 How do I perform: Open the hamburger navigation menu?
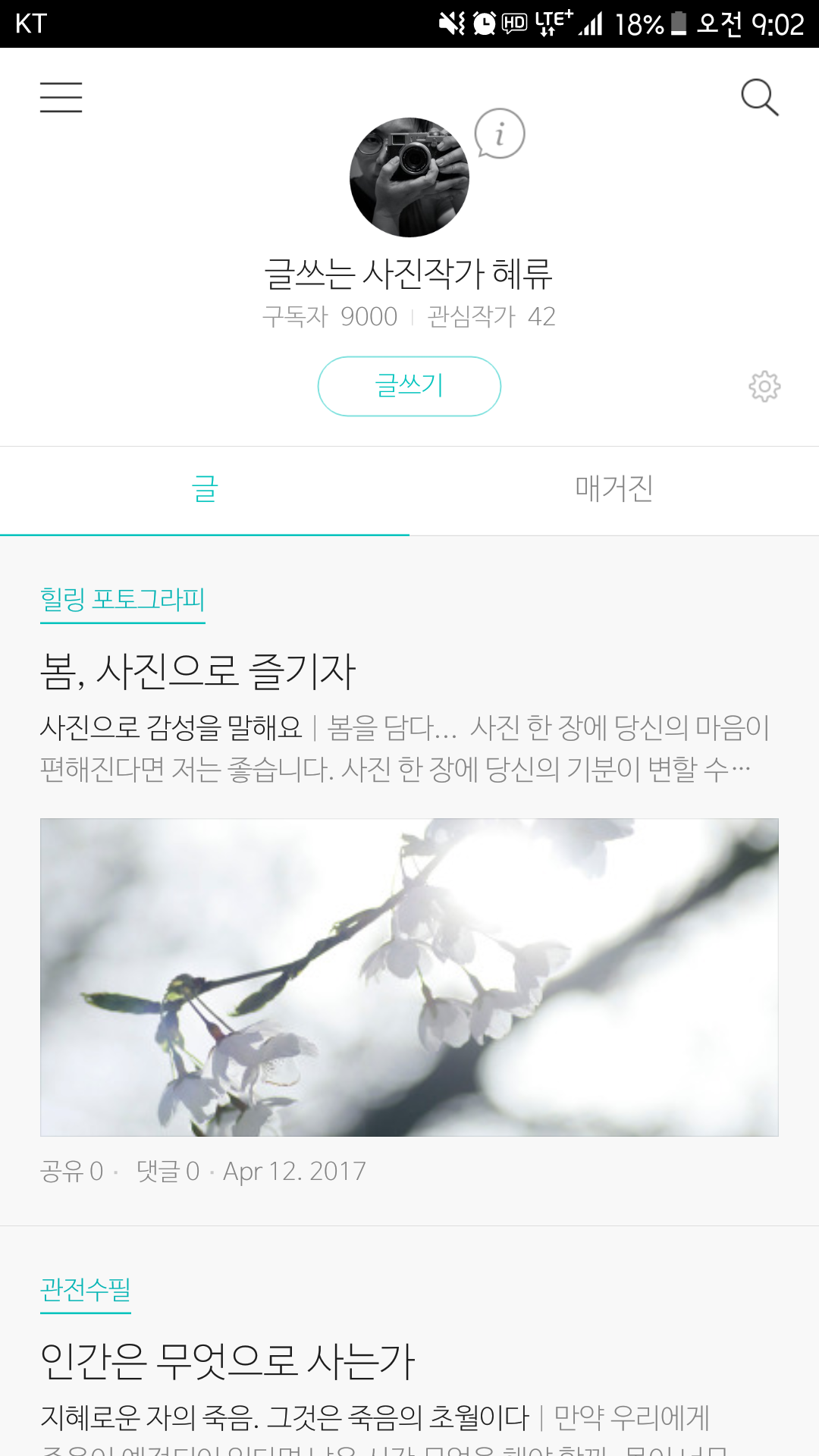(x=61, y=97)
